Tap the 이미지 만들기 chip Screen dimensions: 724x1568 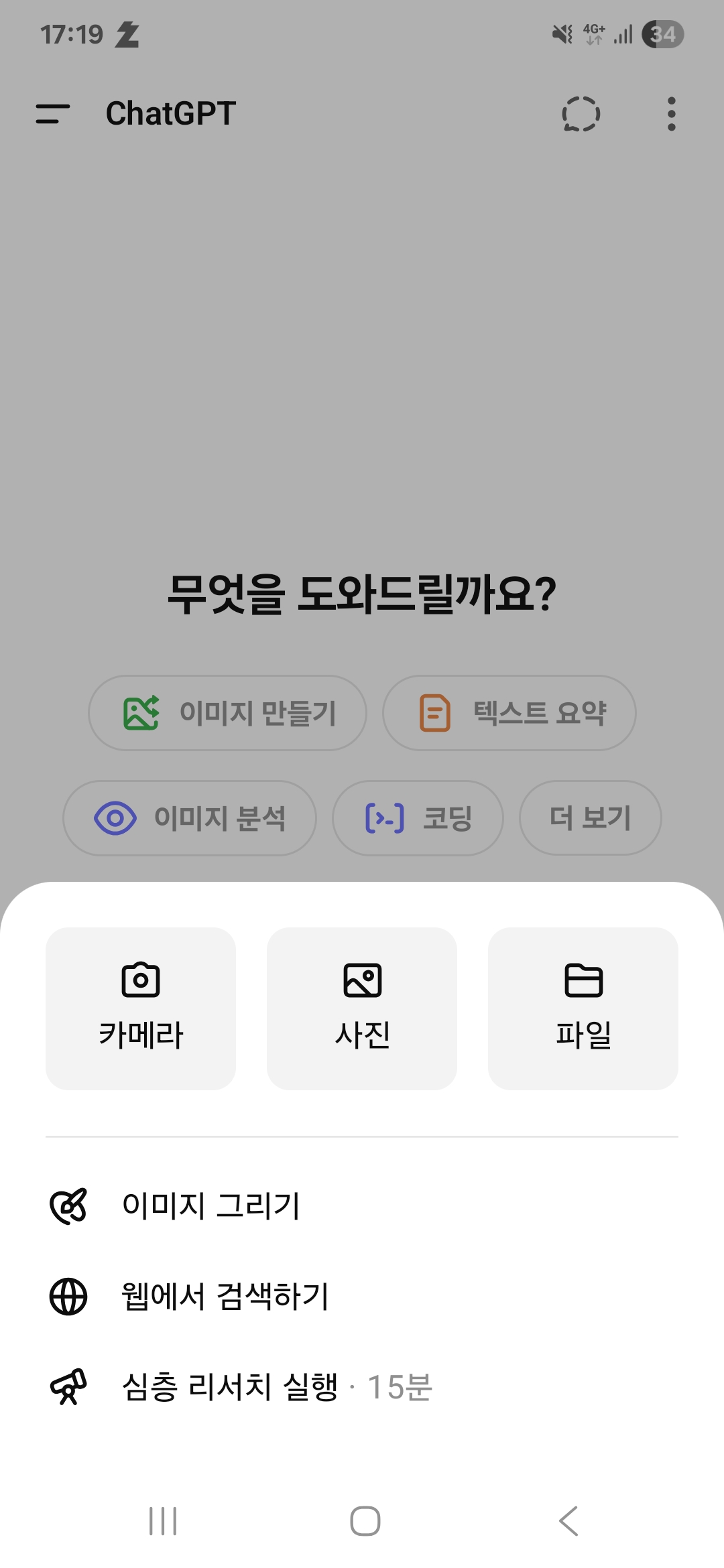tap(227, 713)
